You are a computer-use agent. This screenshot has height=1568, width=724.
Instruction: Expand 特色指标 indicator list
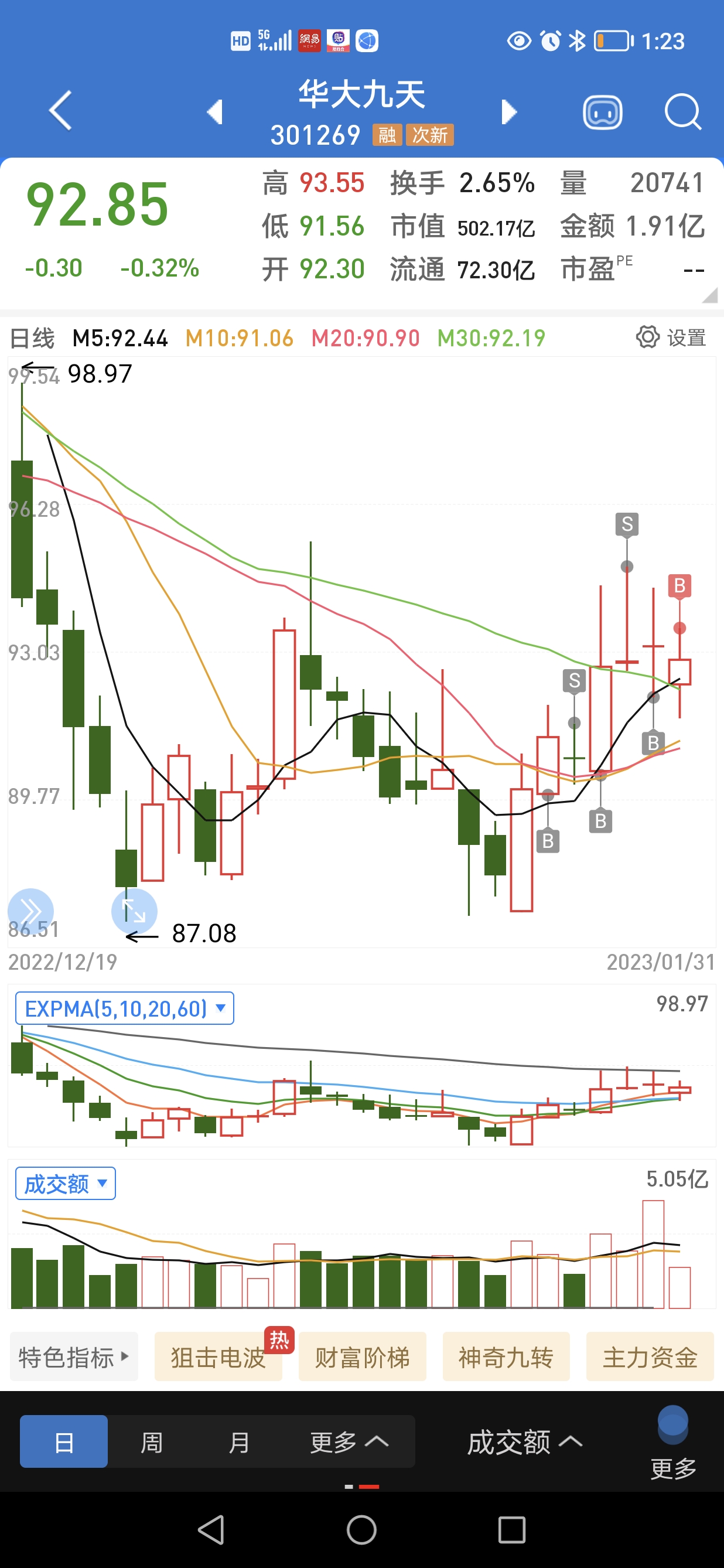pos(74,1357)
